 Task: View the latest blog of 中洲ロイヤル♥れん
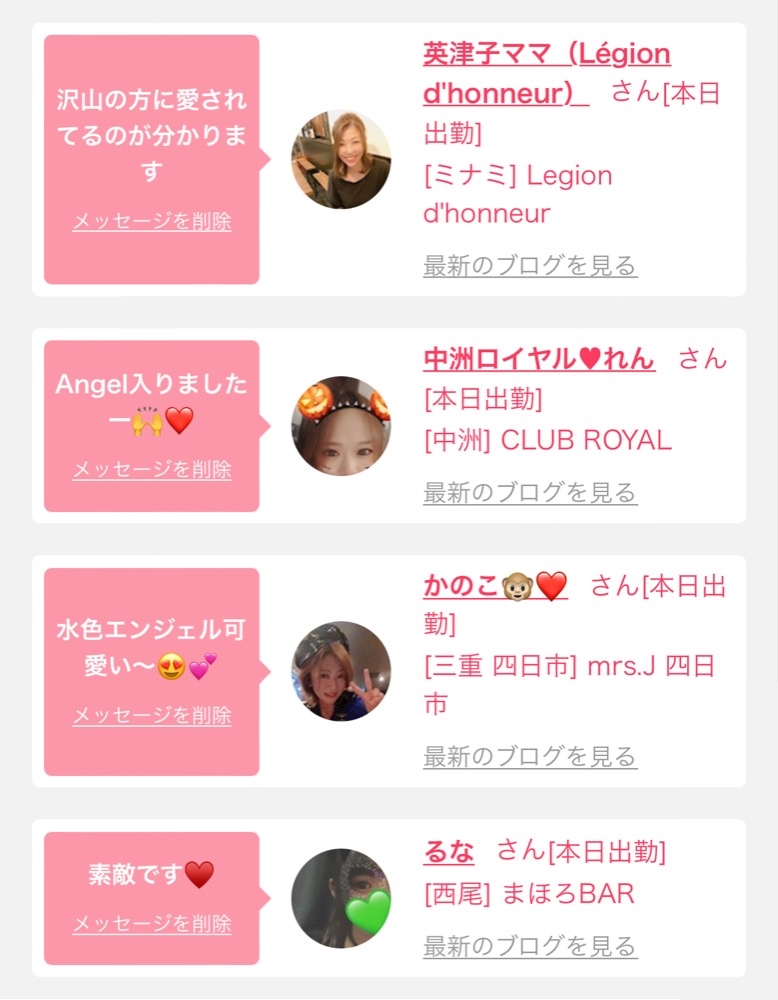530,493
